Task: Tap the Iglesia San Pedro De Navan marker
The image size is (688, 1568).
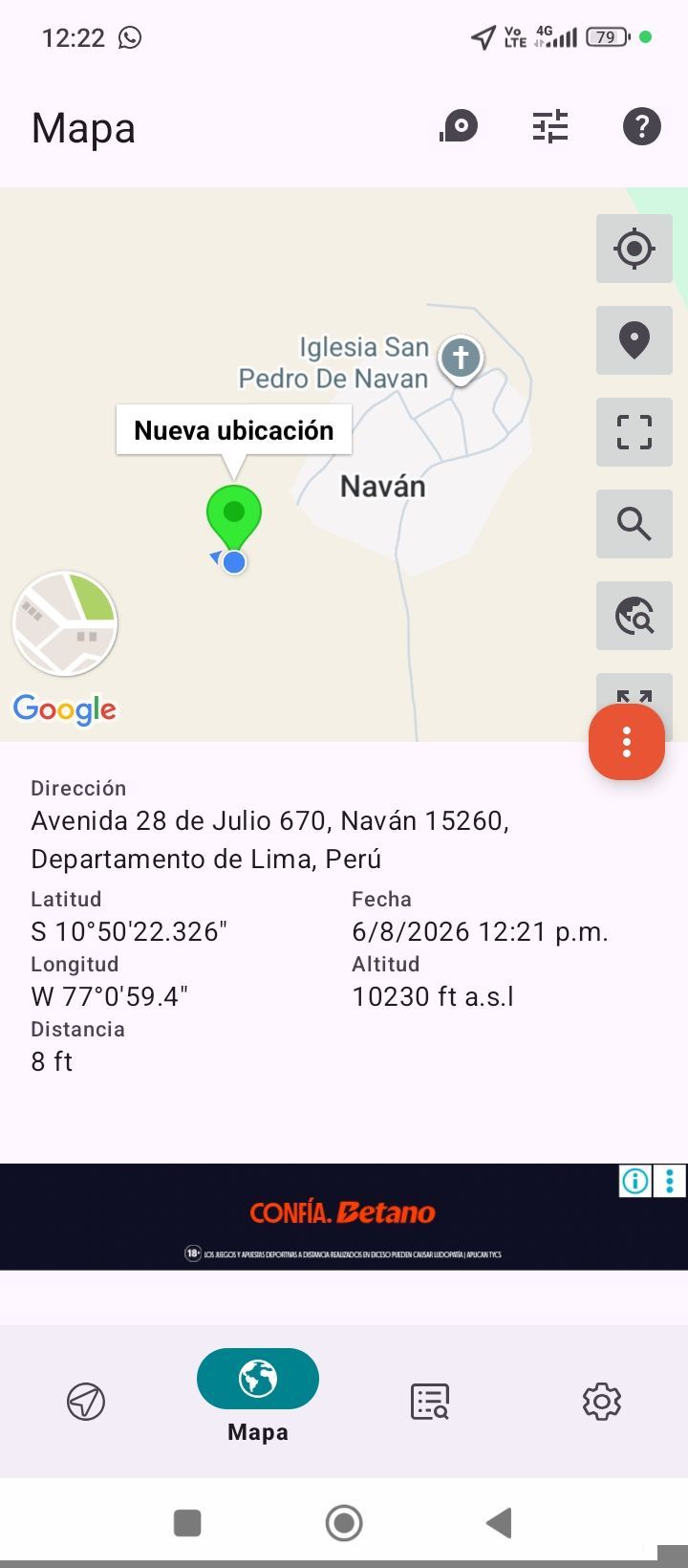Action: [x=461, y=360]
